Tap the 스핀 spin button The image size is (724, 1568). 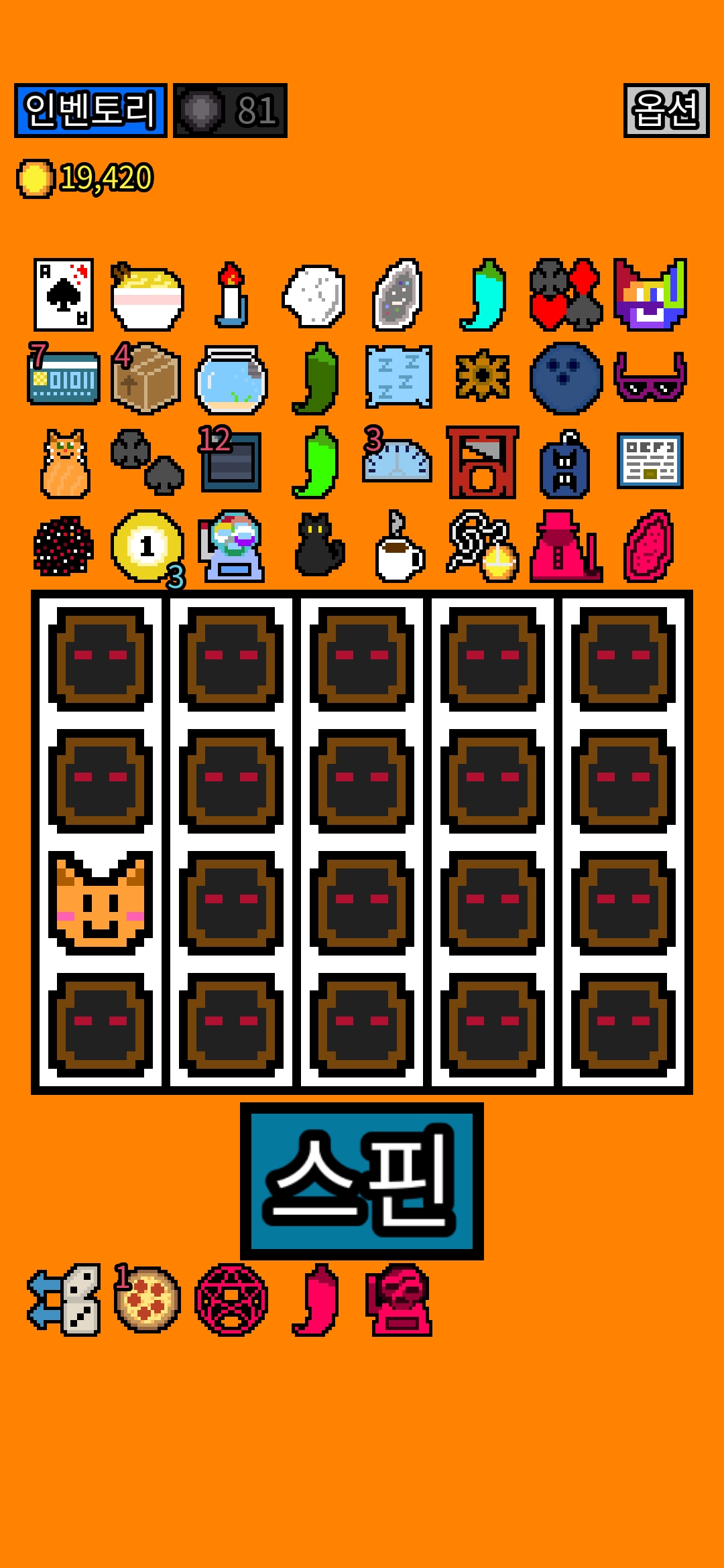point(362,1181)
